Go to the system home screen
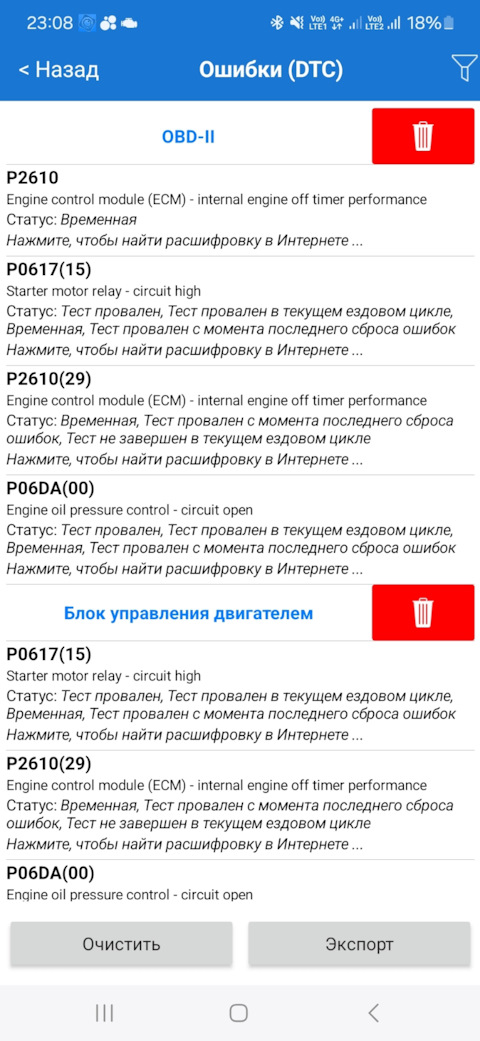This screenshot has height=1041, width=480. (x=238, y=1012)
